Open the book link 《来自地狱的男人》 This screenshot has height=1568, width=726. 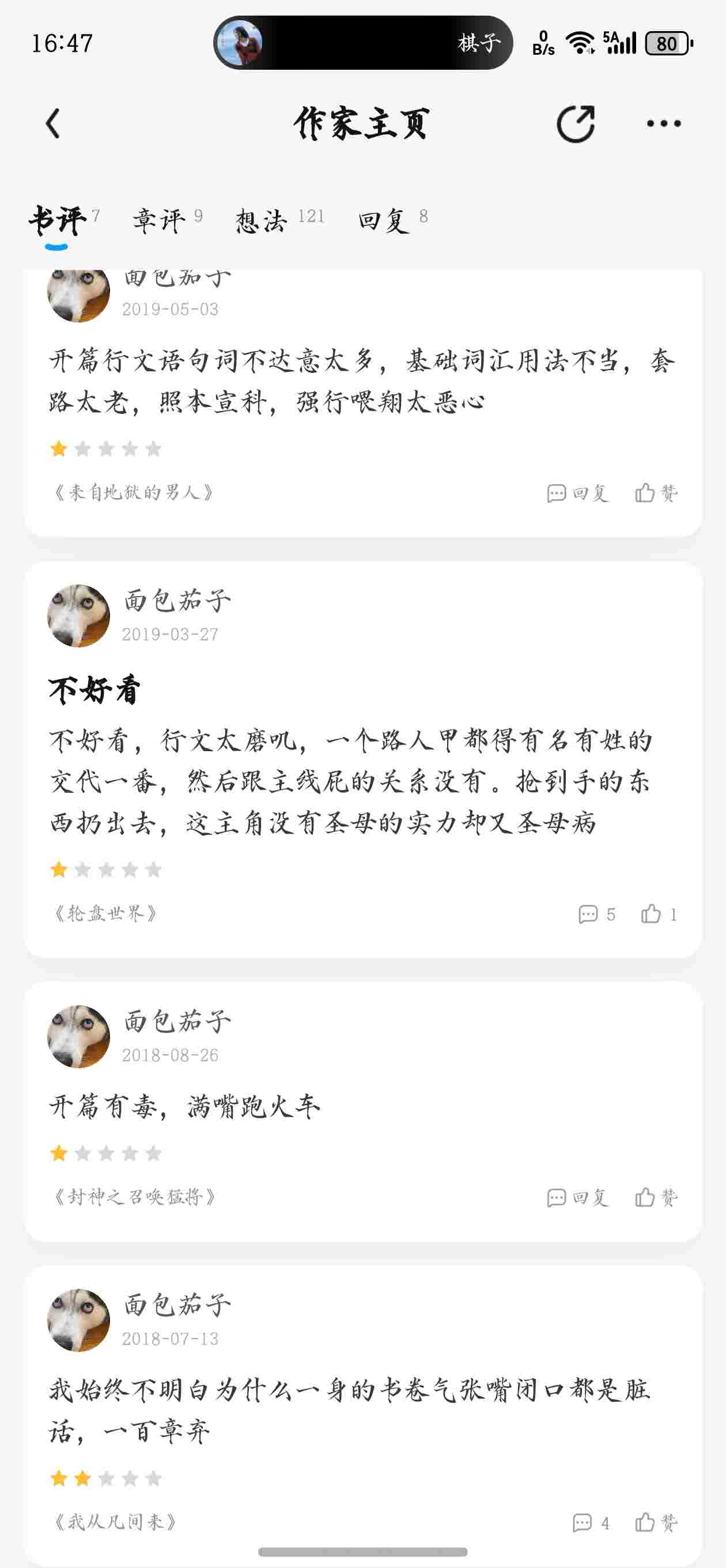133,492
